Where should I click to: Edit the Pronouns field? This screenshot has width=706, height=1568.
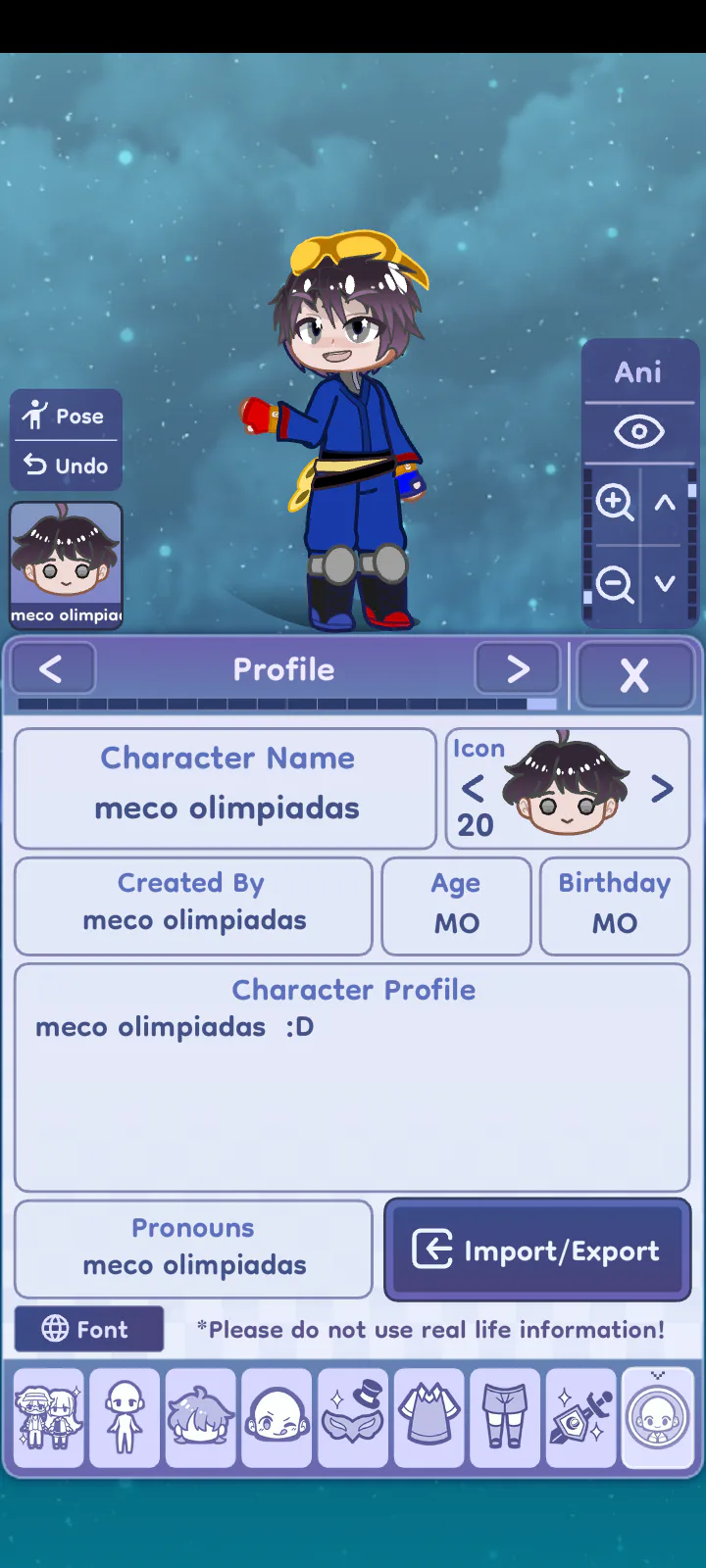coord(194,1249)
